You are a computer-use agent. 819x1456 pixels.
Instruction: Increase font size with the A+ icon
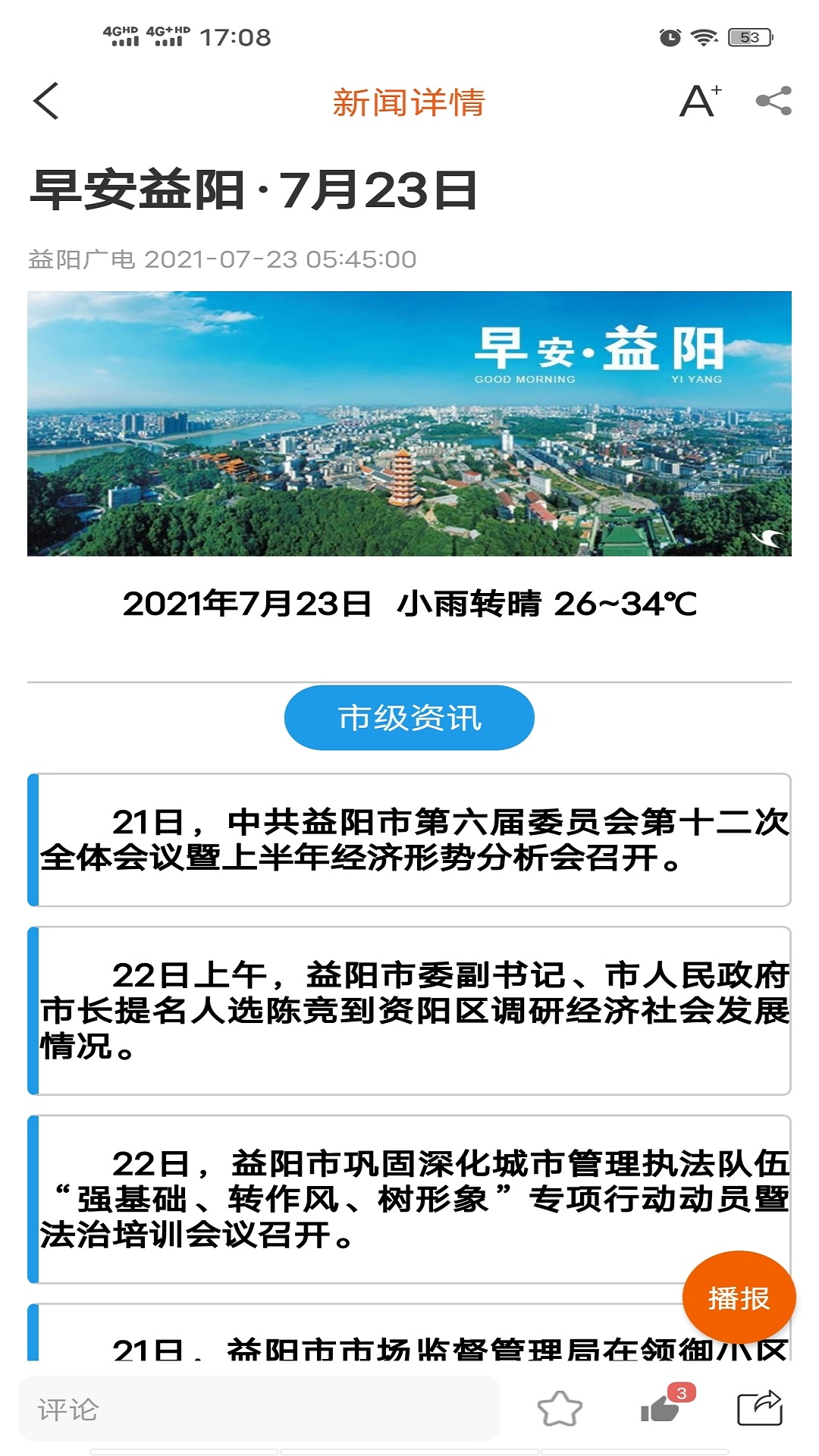pyautogui.click(x=699, y=101)
